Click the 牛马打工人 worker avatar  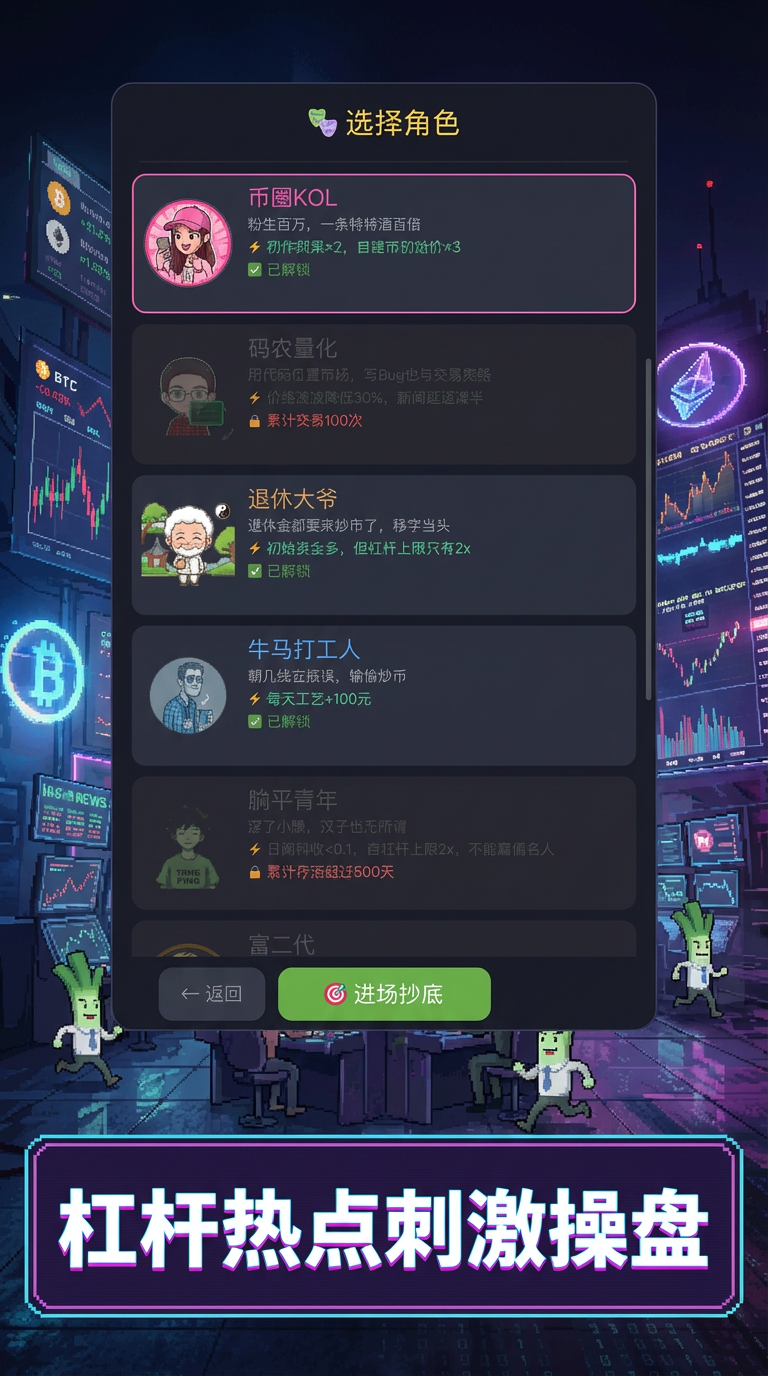click(188, 695)
